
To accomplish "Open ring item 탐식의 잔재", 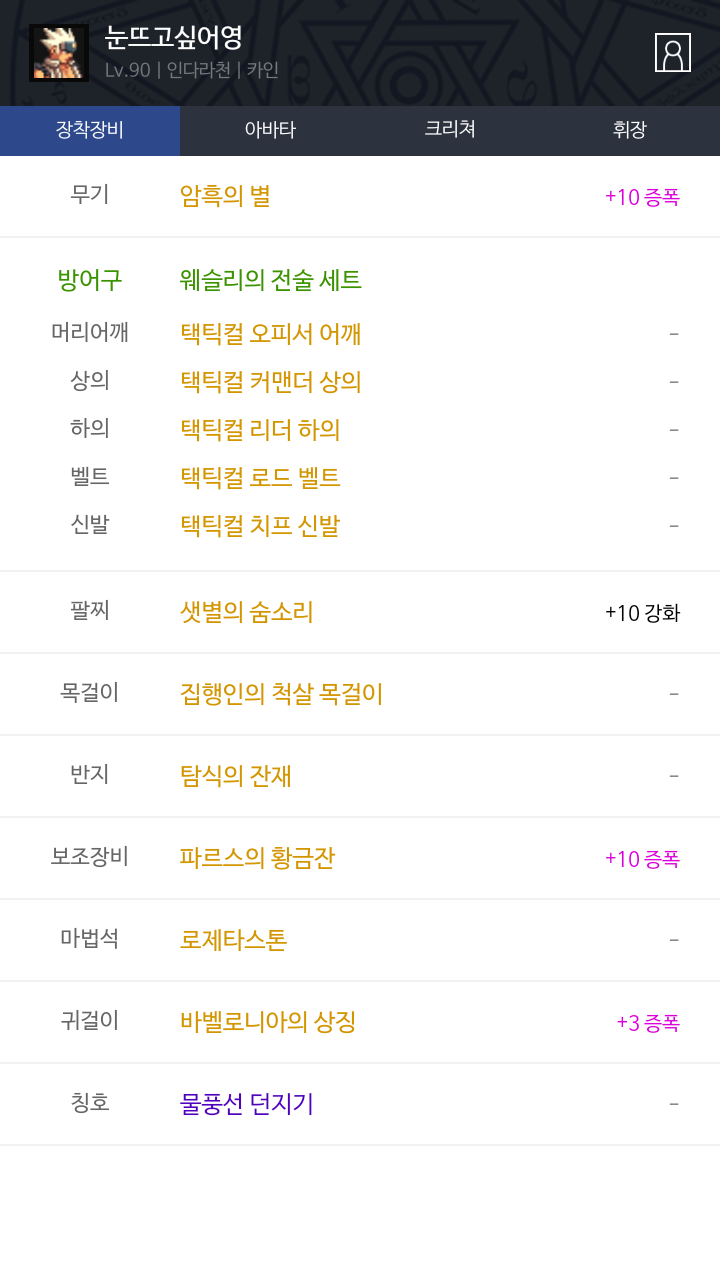I will coord(235,776).
